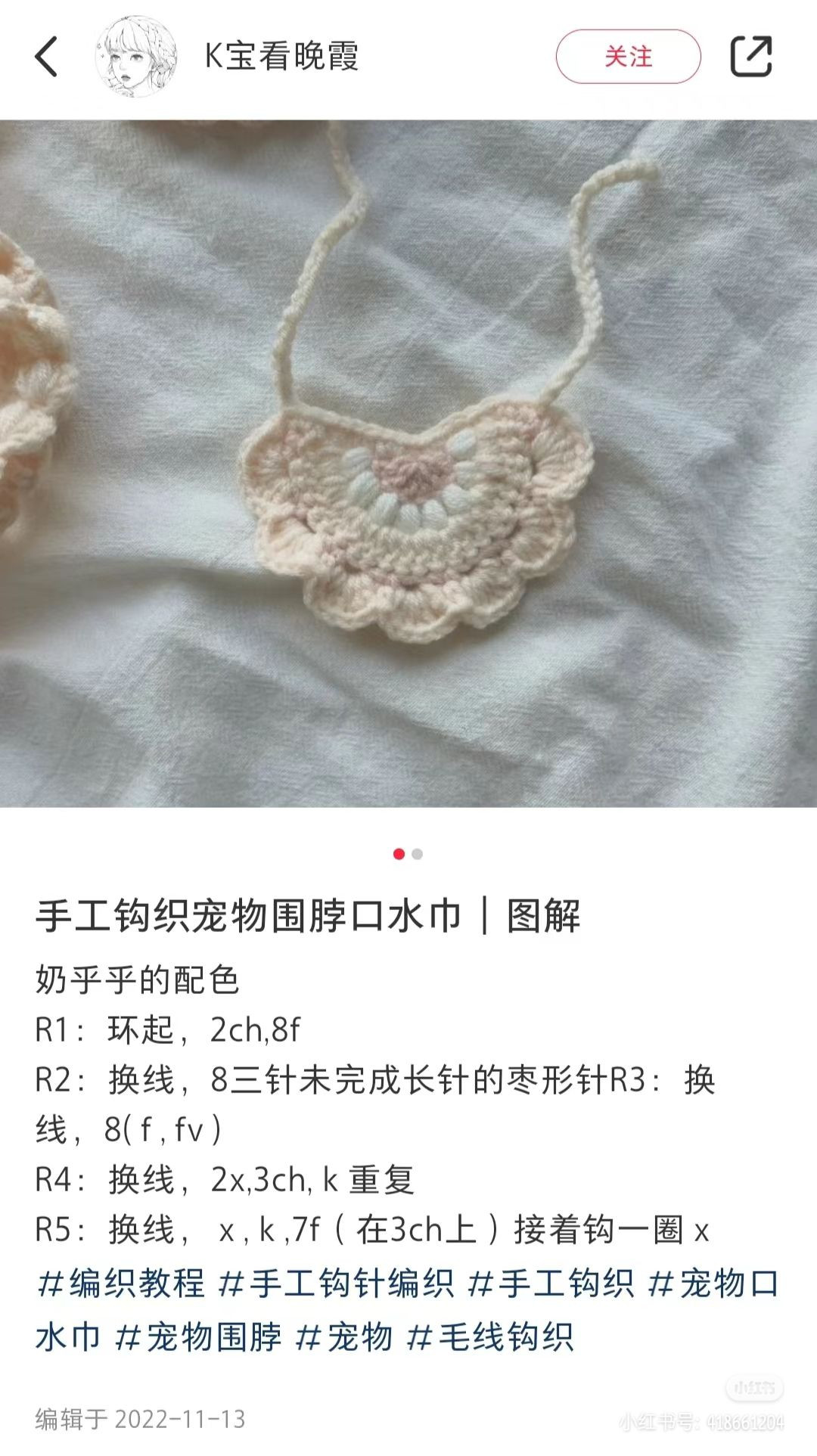Tap the 关注 follow button

(630, 55)
